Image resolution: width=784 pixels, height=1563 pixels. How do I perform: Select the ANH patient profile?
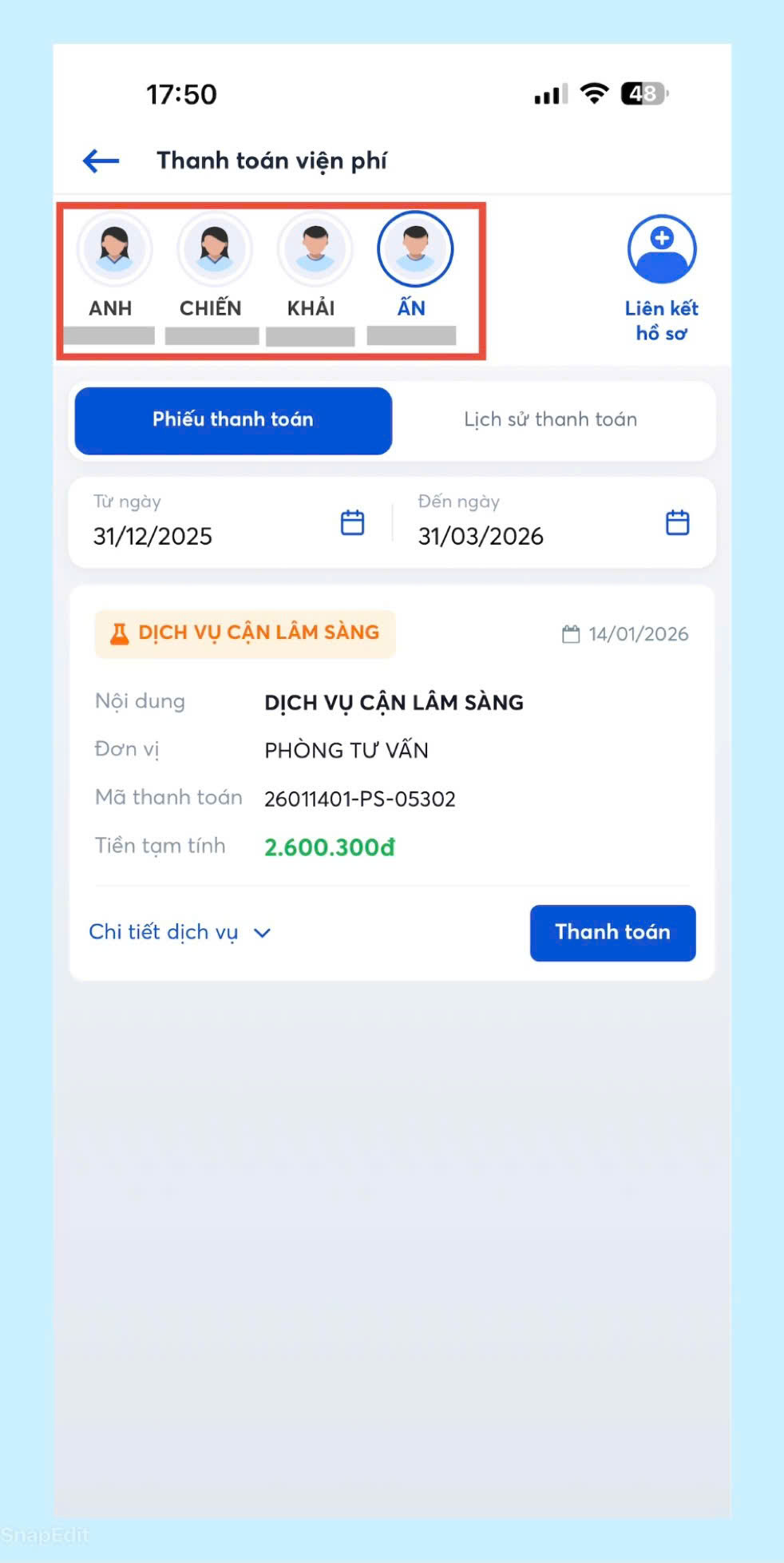coord(114,249)
